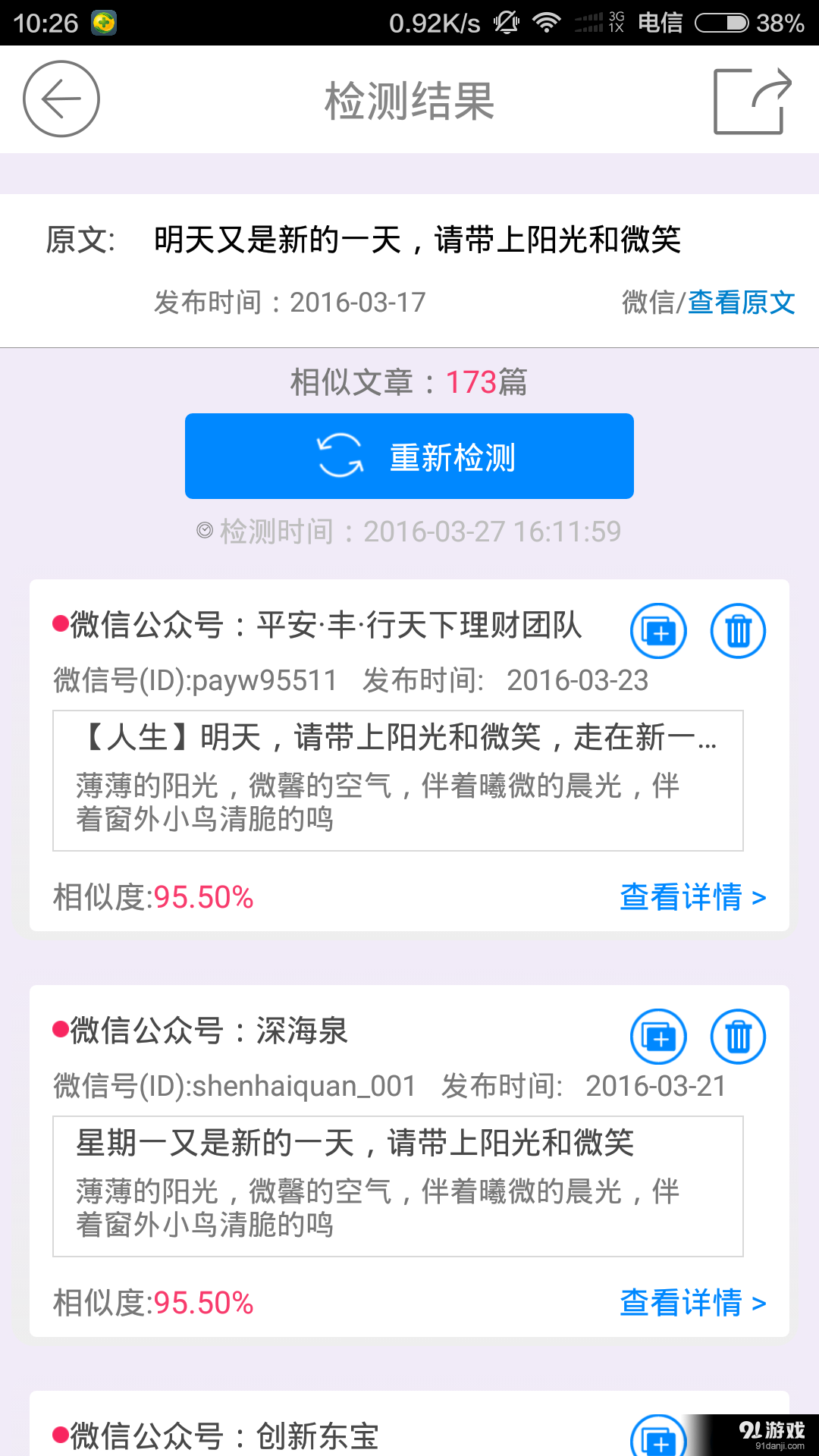Image resolution: width=819 pixels, height=1456 pixels.
Task: Tap the WiFi icon in status bar
Action: pyautogui.click(x=549, y=21)
